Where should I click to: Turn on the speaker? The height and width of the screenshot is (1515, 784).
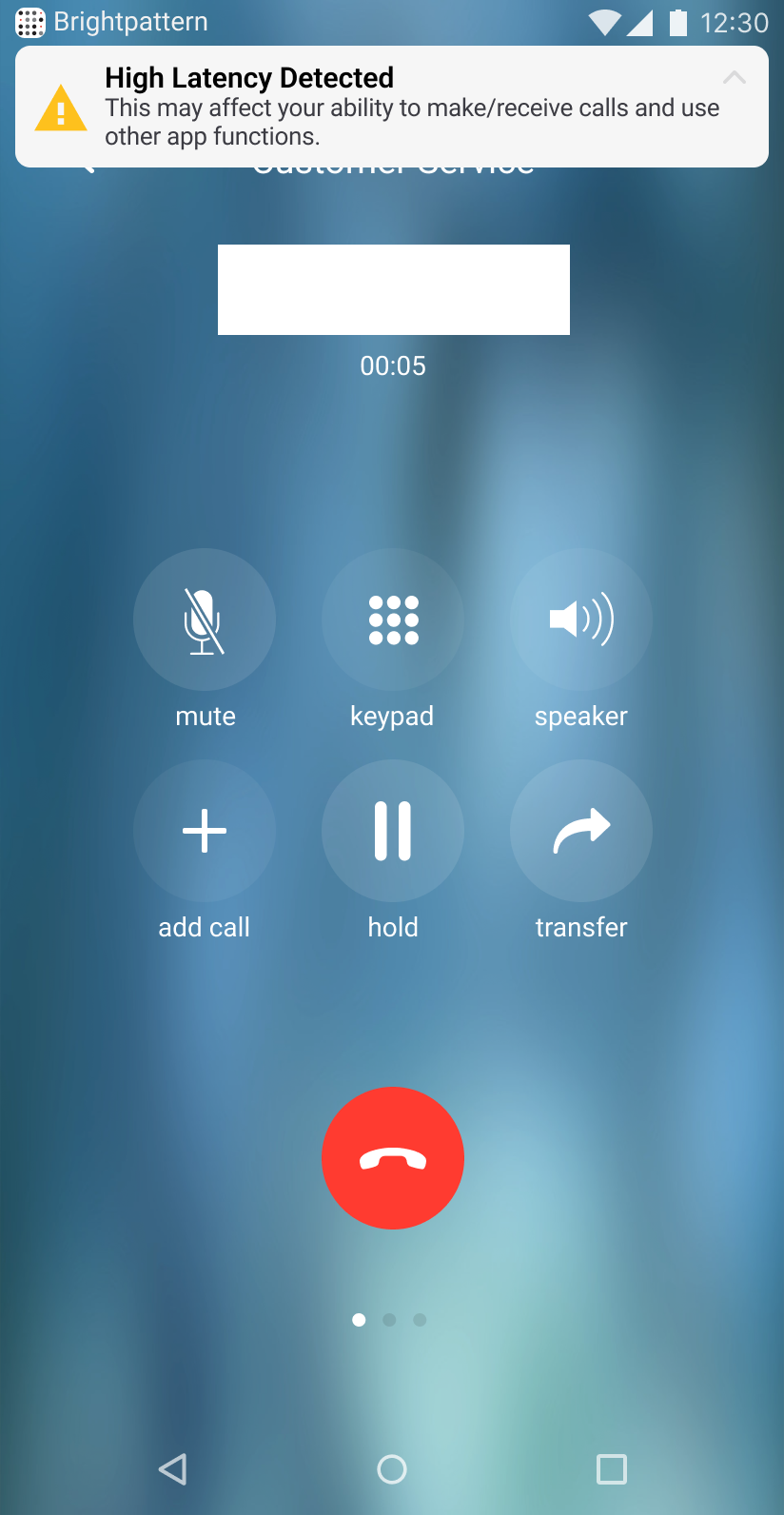coord(581,620)
